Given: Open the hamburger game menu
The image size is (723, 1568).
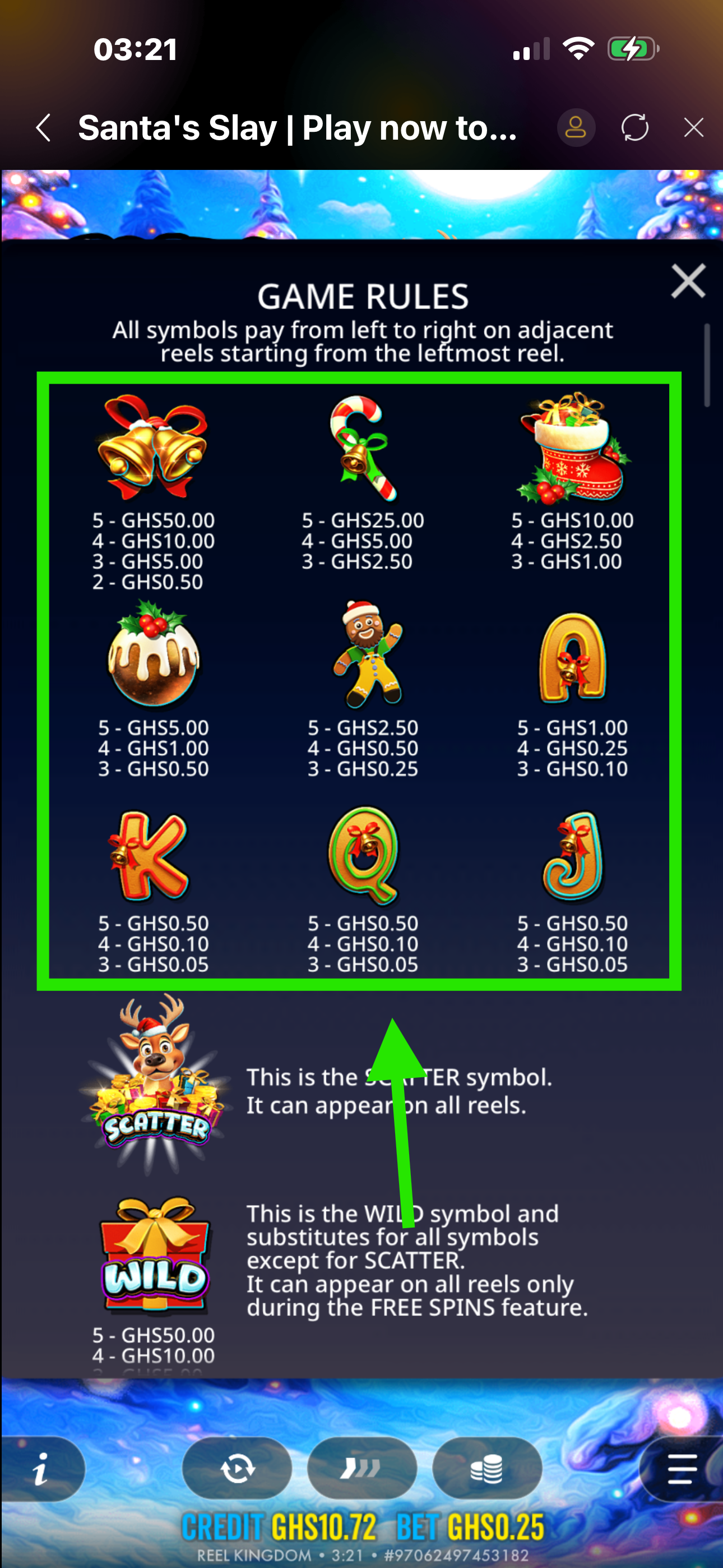Looking at the screenshot, I should tap(682, 1469).
